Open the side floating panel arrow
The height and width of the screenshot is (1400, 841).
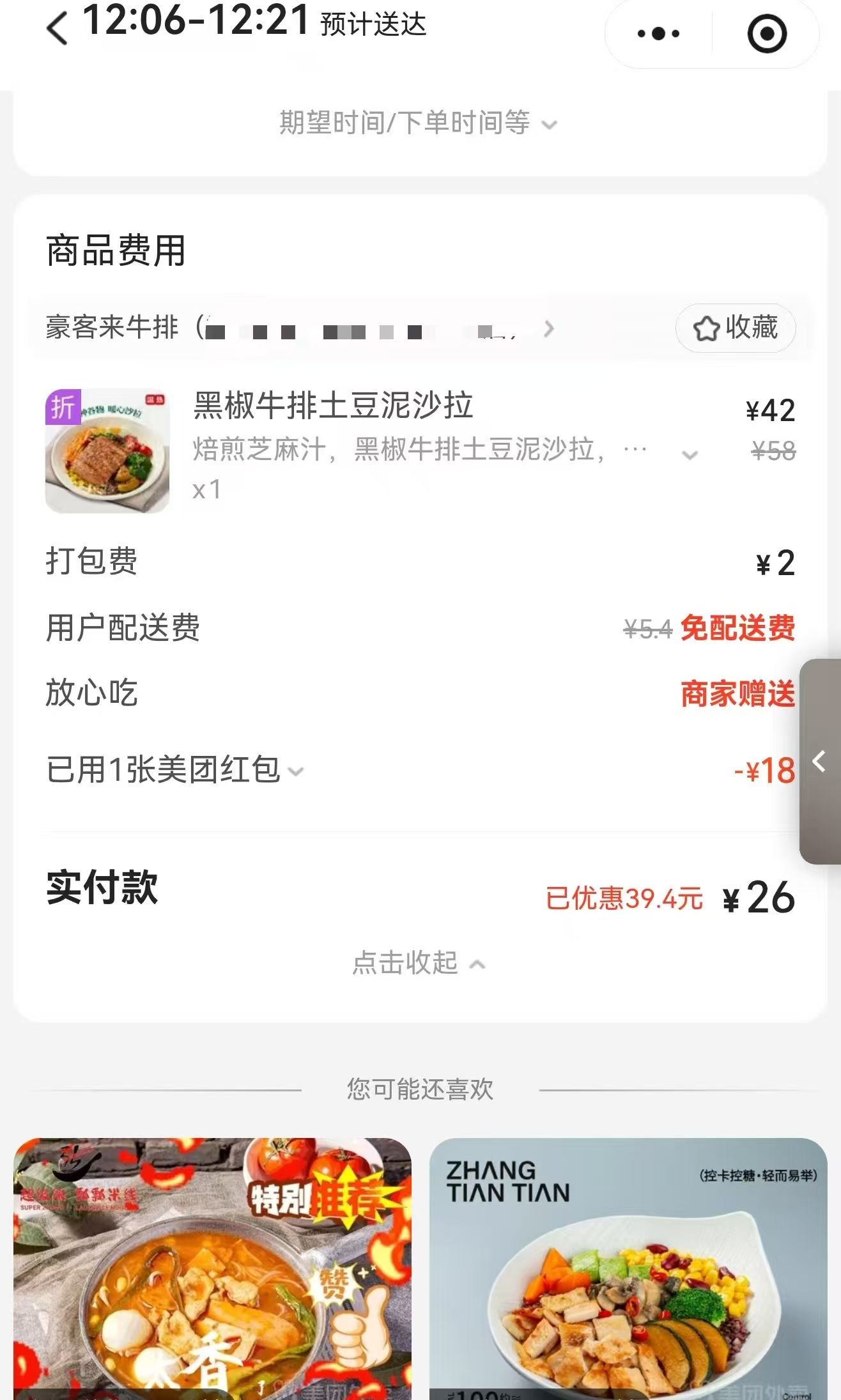[x=819, y=762]
